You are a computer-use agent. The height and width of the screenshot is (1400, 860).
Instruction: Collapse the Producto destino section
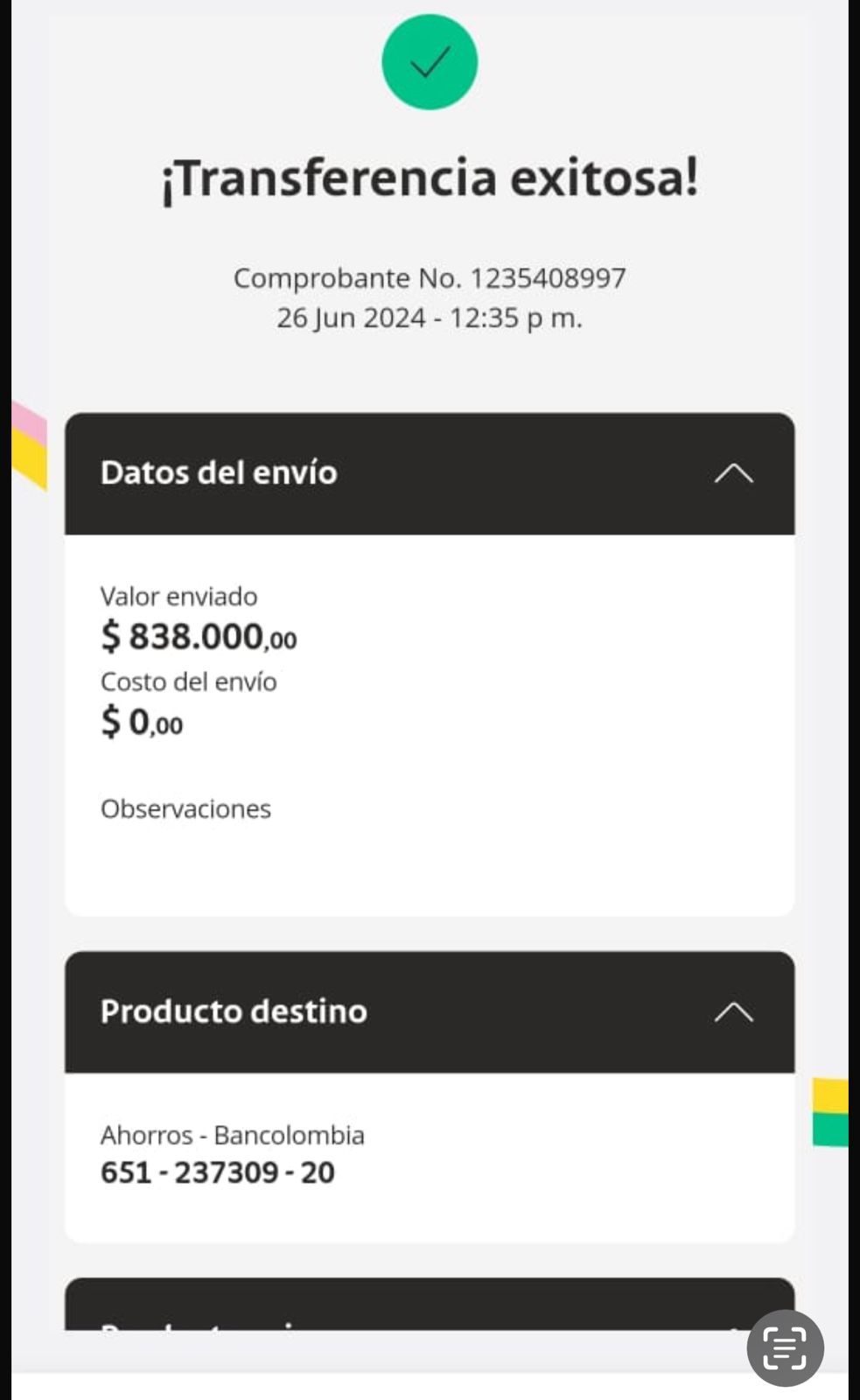point(733,1012)
